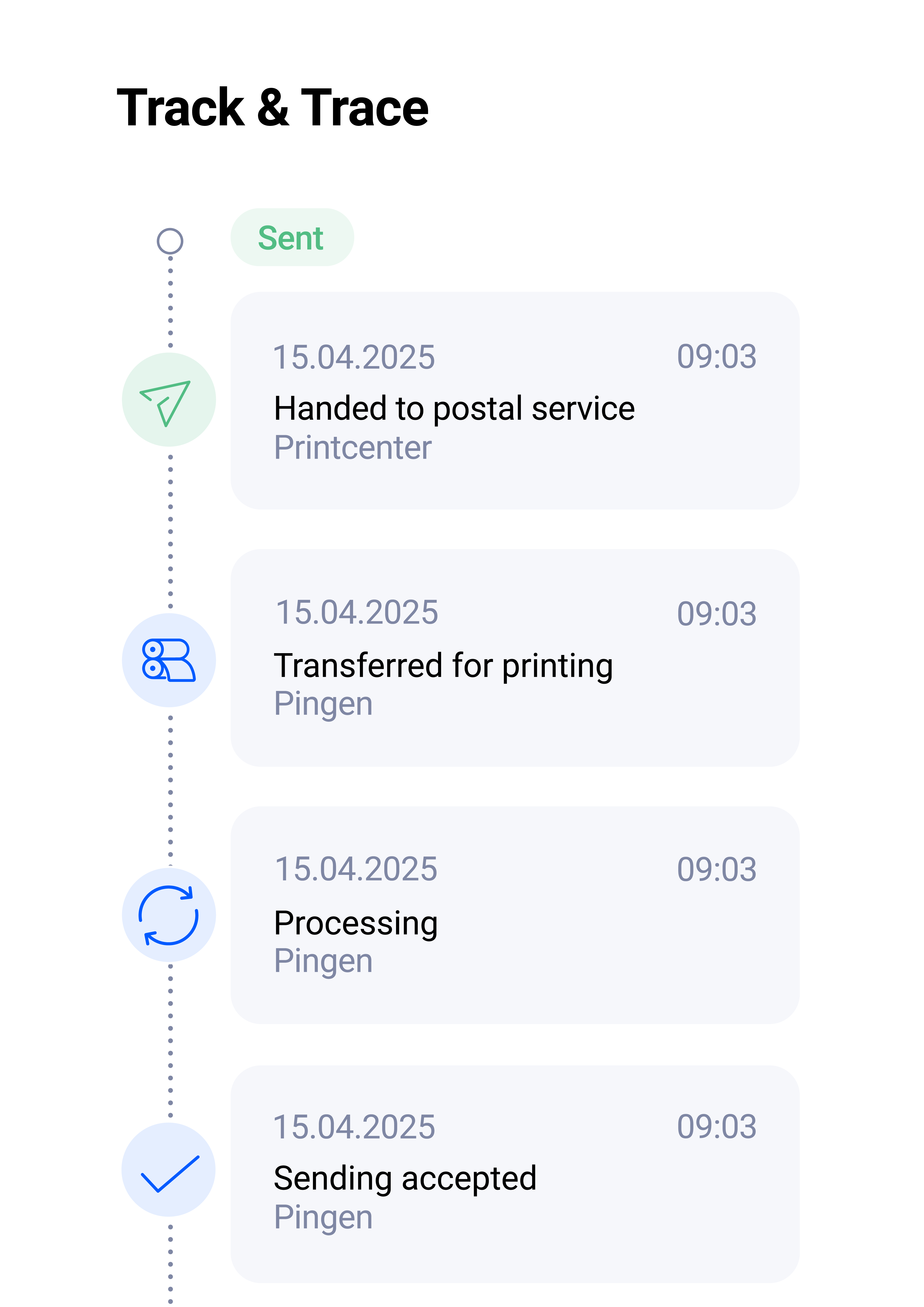Toggle the Sent status badge
Screen dimensions: 924x1307
click(x=292, y=237)
